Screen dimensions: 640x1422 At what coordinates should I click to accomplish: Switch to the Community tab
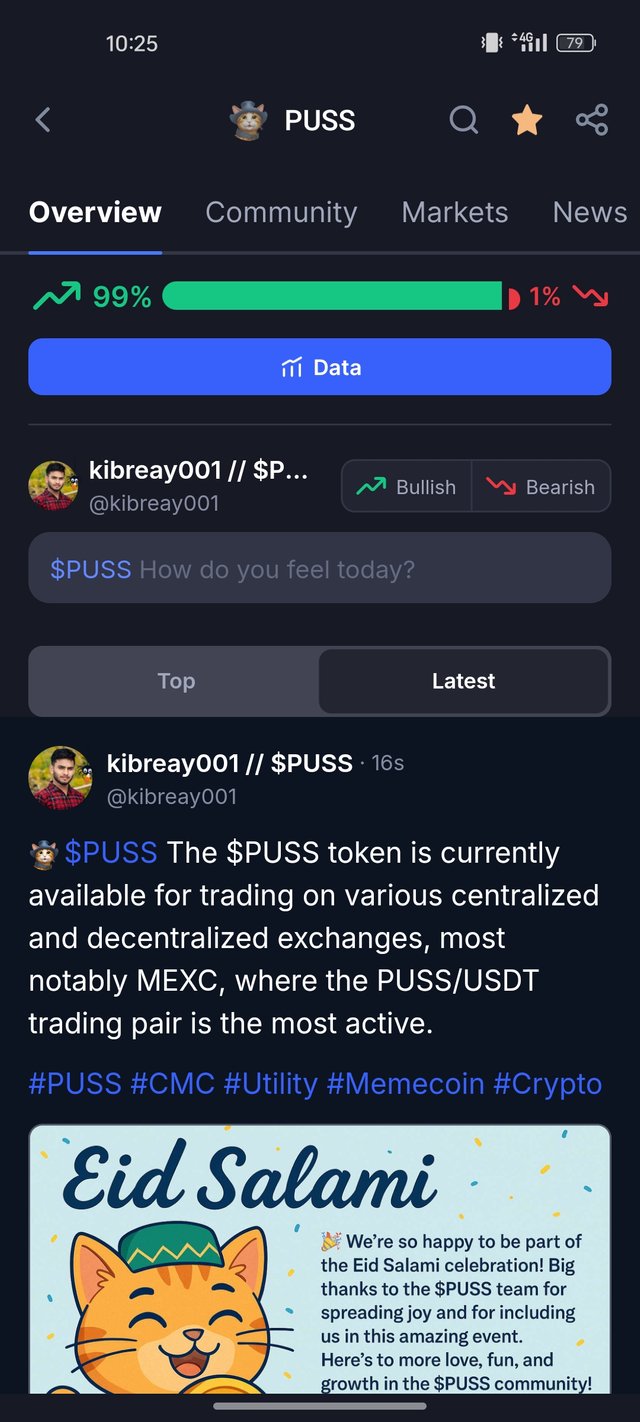coord(281,212)
